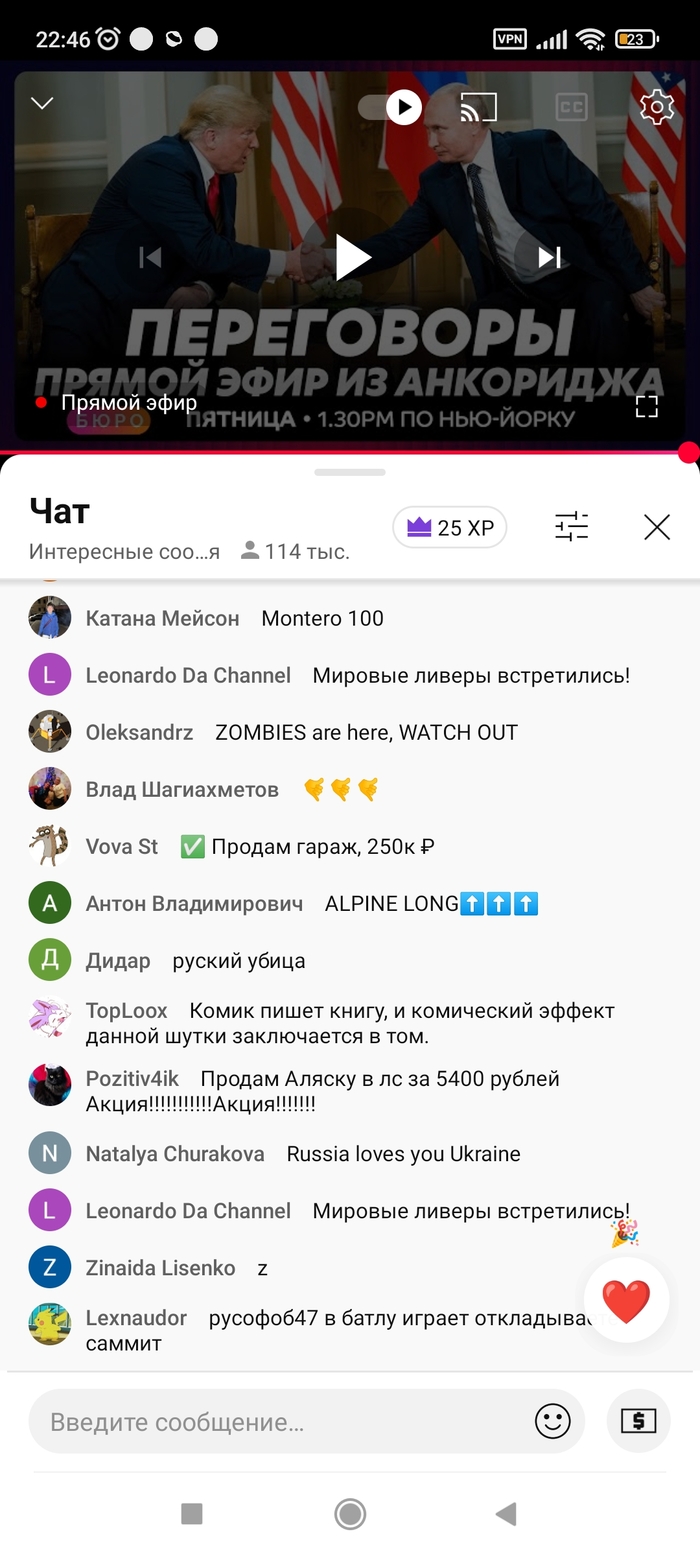Image resolution: width=700 pixels, height=1556 pixels.
Task: Go to the system home screen
Action: [350, 1514]
